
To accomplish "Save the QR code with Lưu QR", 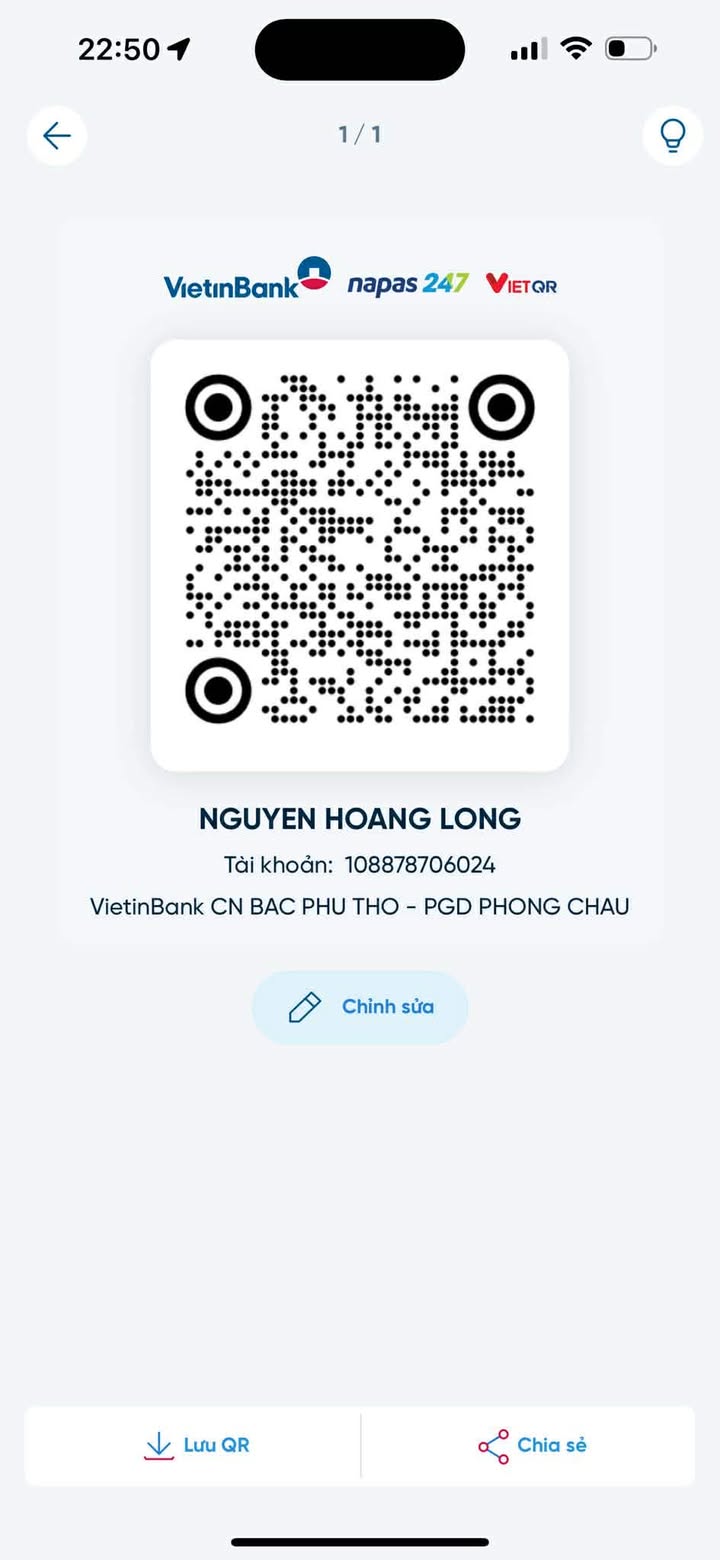I will click(196, 1445).
